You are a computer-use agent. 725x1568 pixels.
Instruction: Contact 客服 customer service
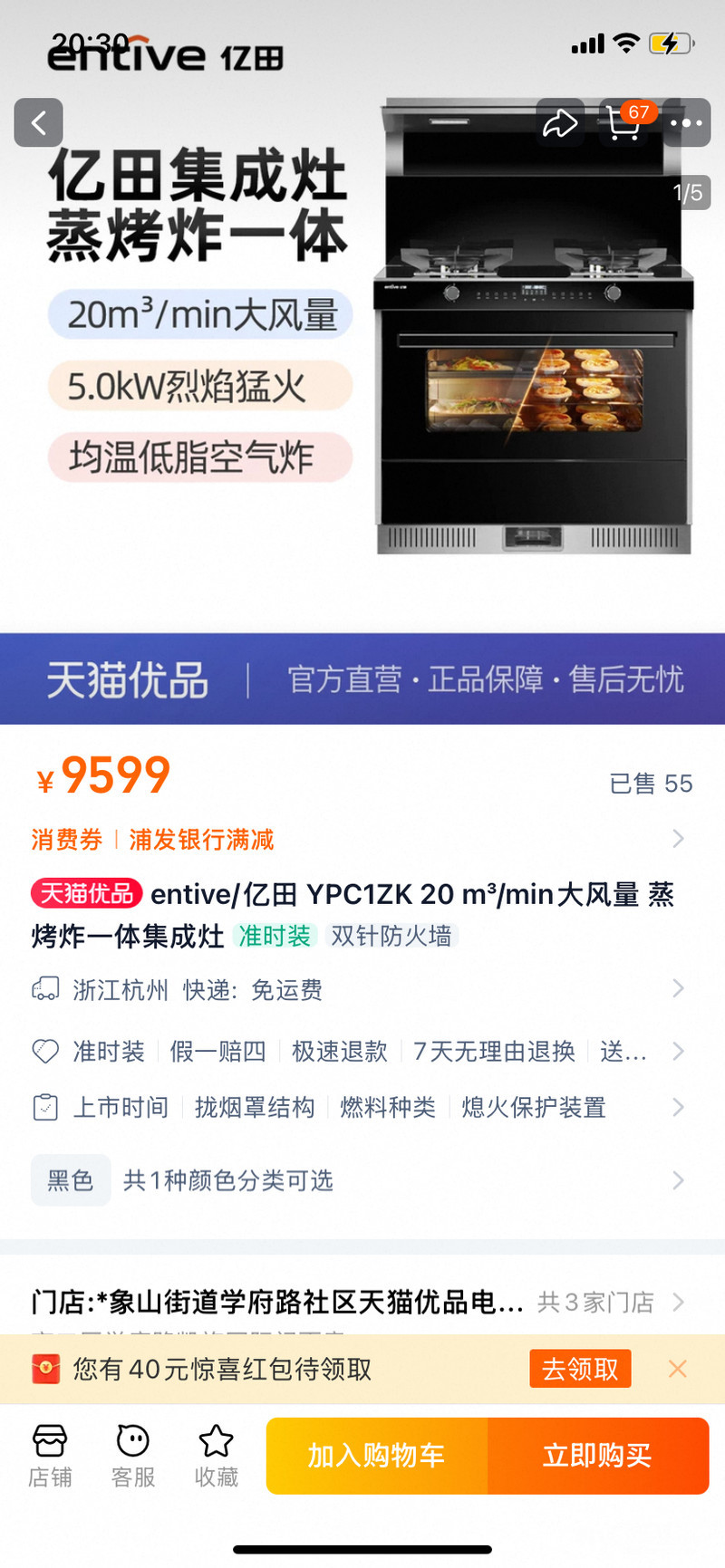tap(133, 1455)
